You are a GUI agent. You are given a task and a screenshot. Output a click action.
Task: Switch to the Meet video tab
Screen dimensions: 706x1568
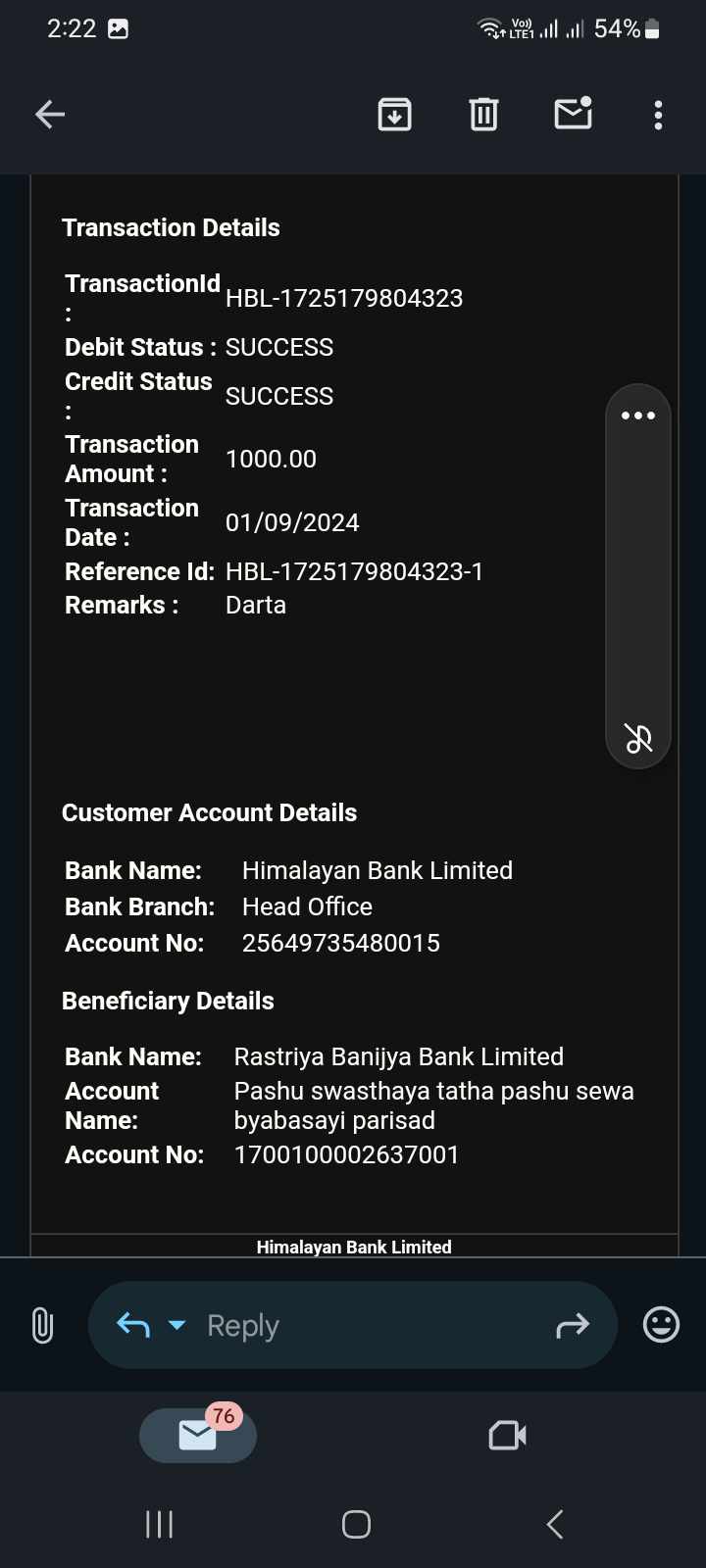click(508, 1436)
